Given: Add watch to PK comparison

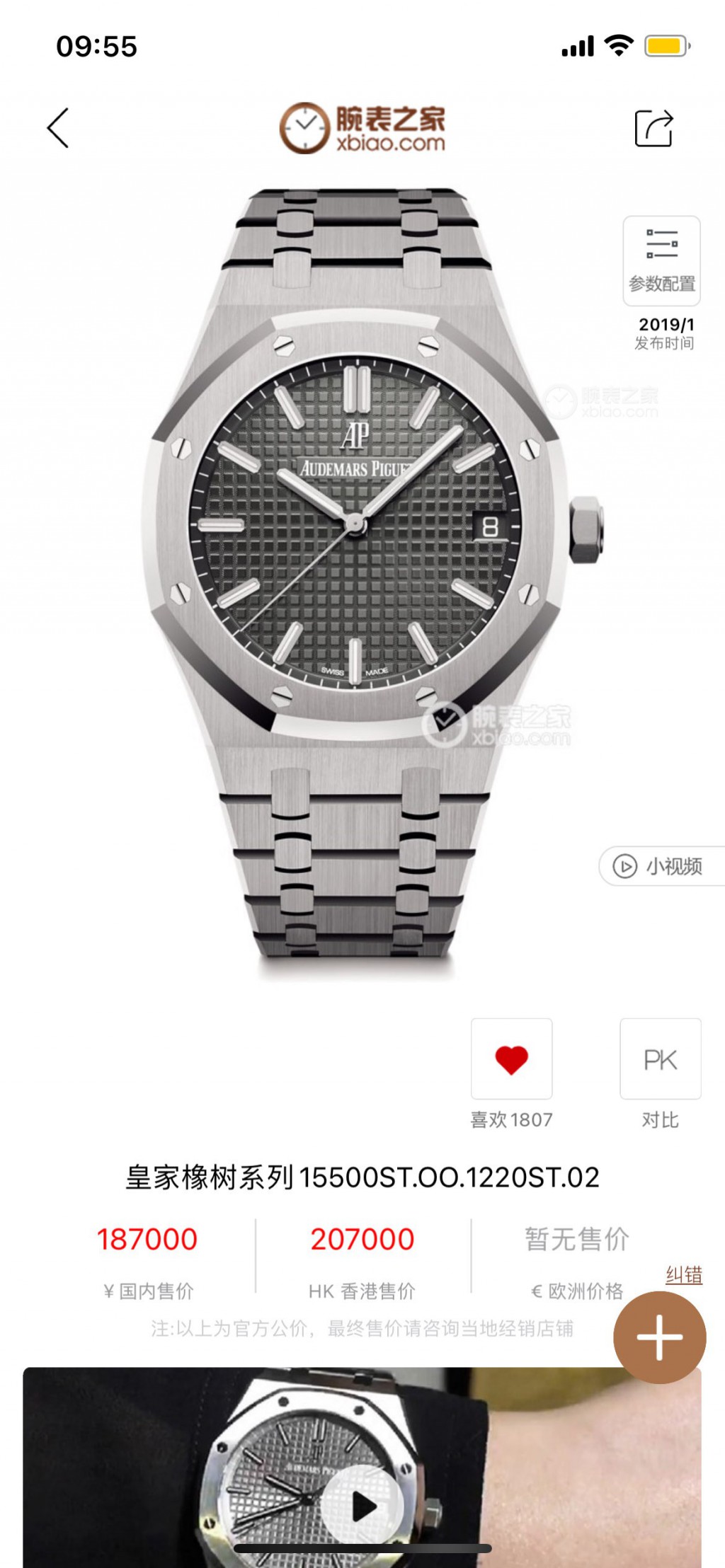Looking at the screenshot, I should (x=660, y=1059).
